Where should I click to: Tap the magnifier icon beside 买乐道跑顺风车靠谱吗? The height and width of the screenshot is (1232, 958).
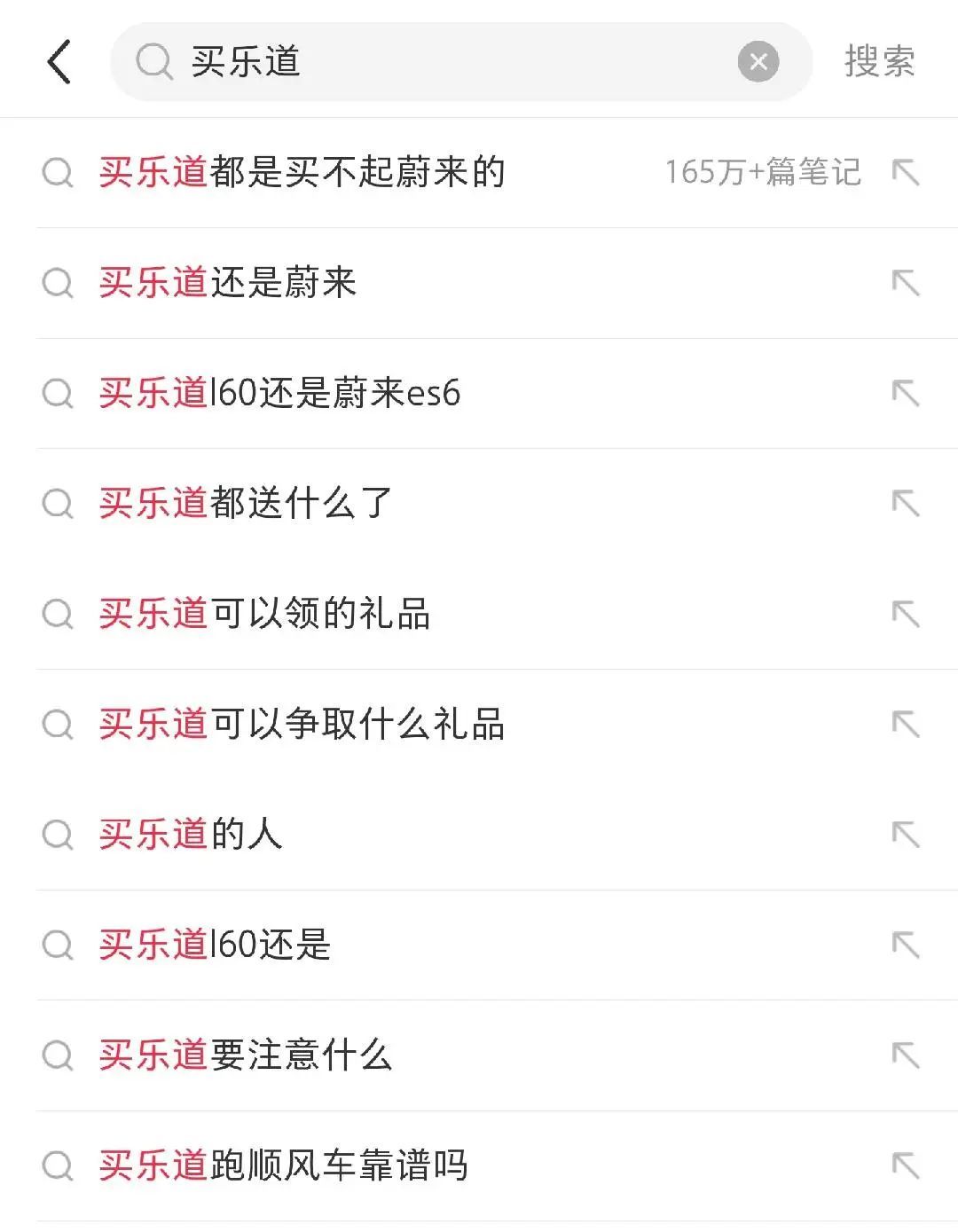pos(59,1166)
